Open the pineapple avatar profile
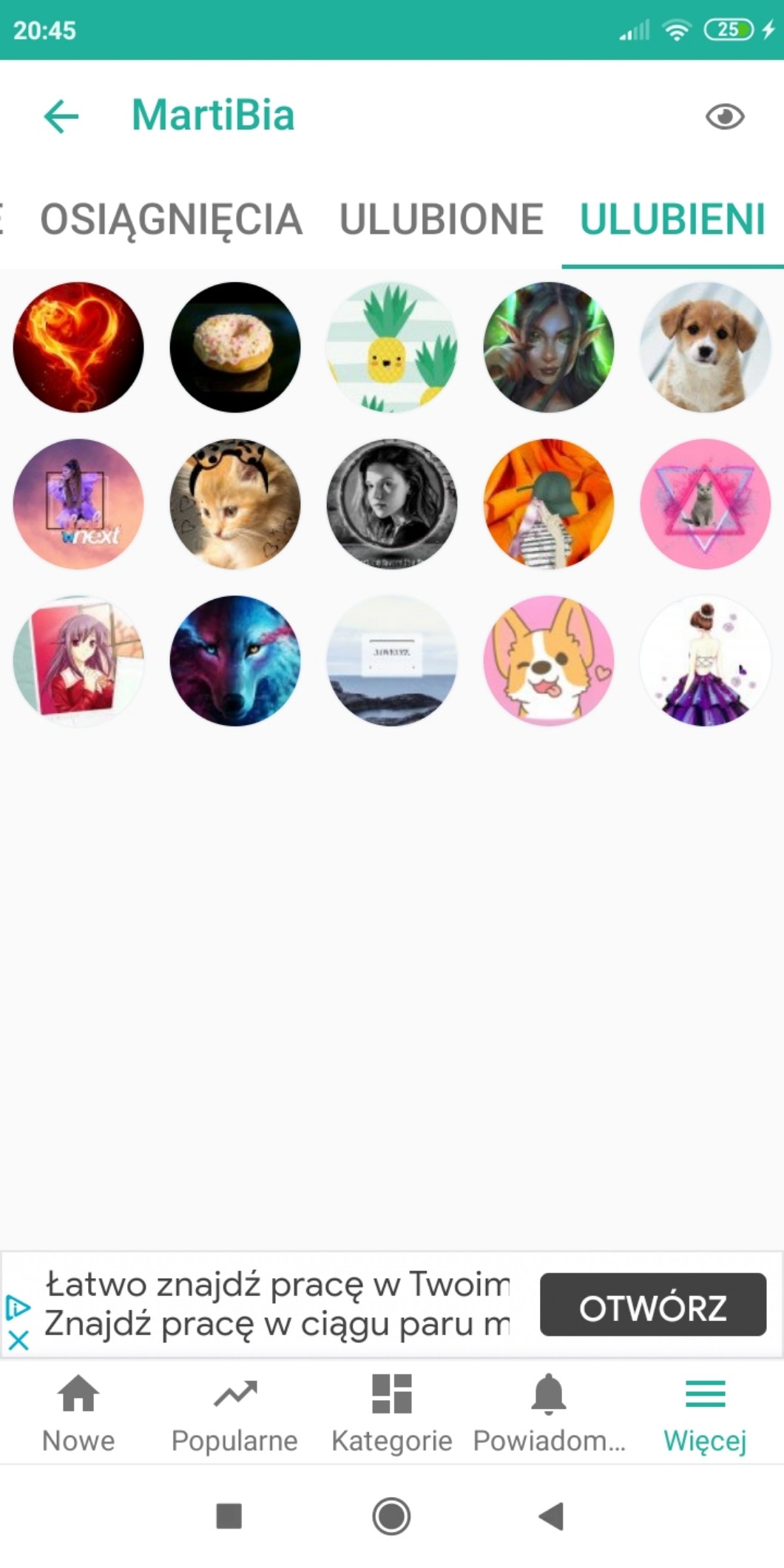Viewport: 784px width, 1568px height. (392, 347)
